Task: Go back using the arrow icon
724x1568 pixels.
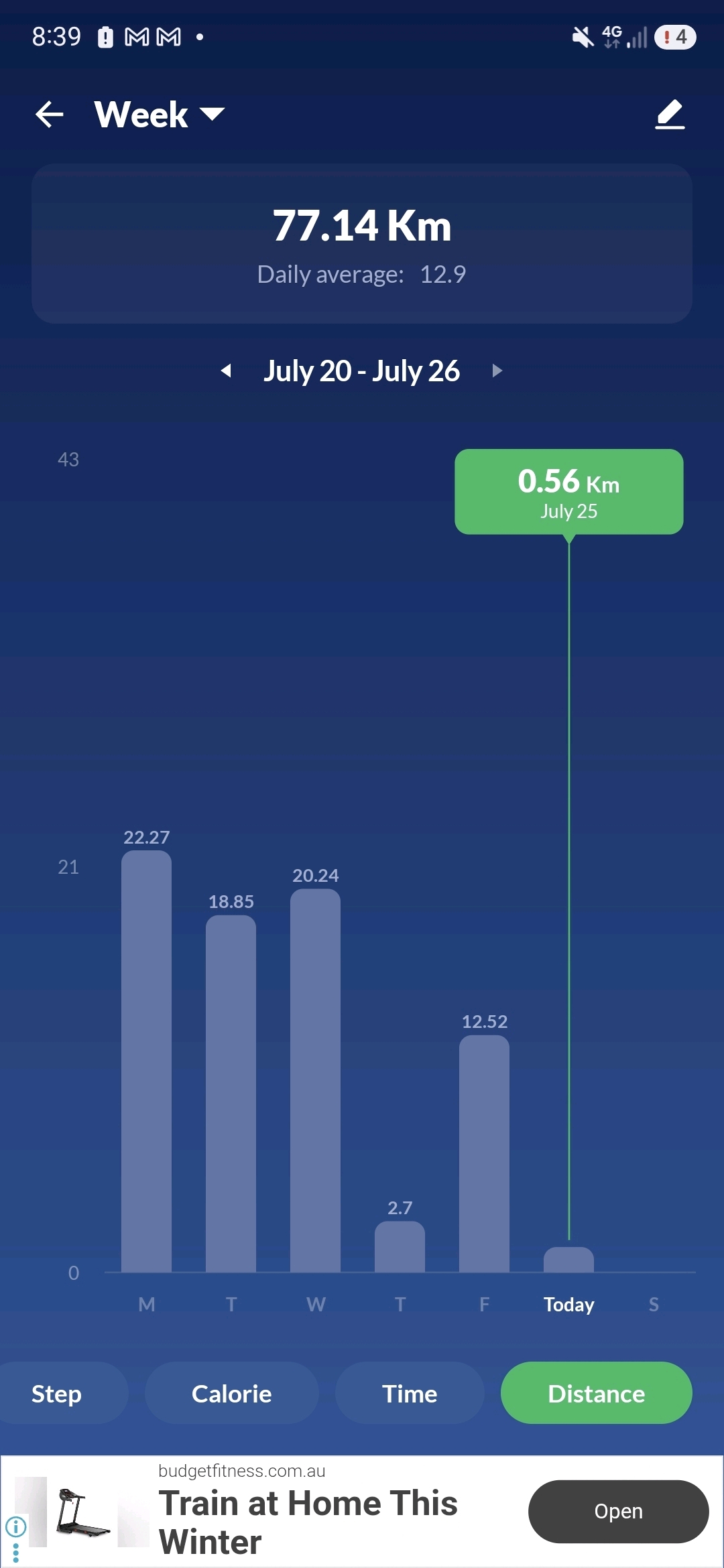Action: (x=50, y=115)
